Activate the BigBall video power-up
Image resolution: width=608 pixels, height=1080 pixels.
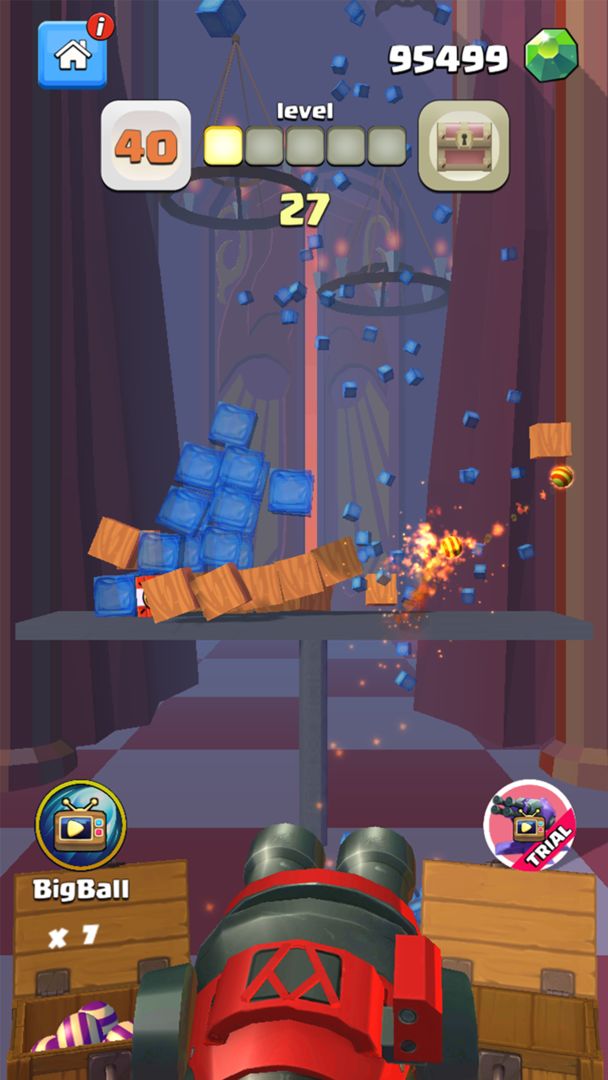click(80, 827)
